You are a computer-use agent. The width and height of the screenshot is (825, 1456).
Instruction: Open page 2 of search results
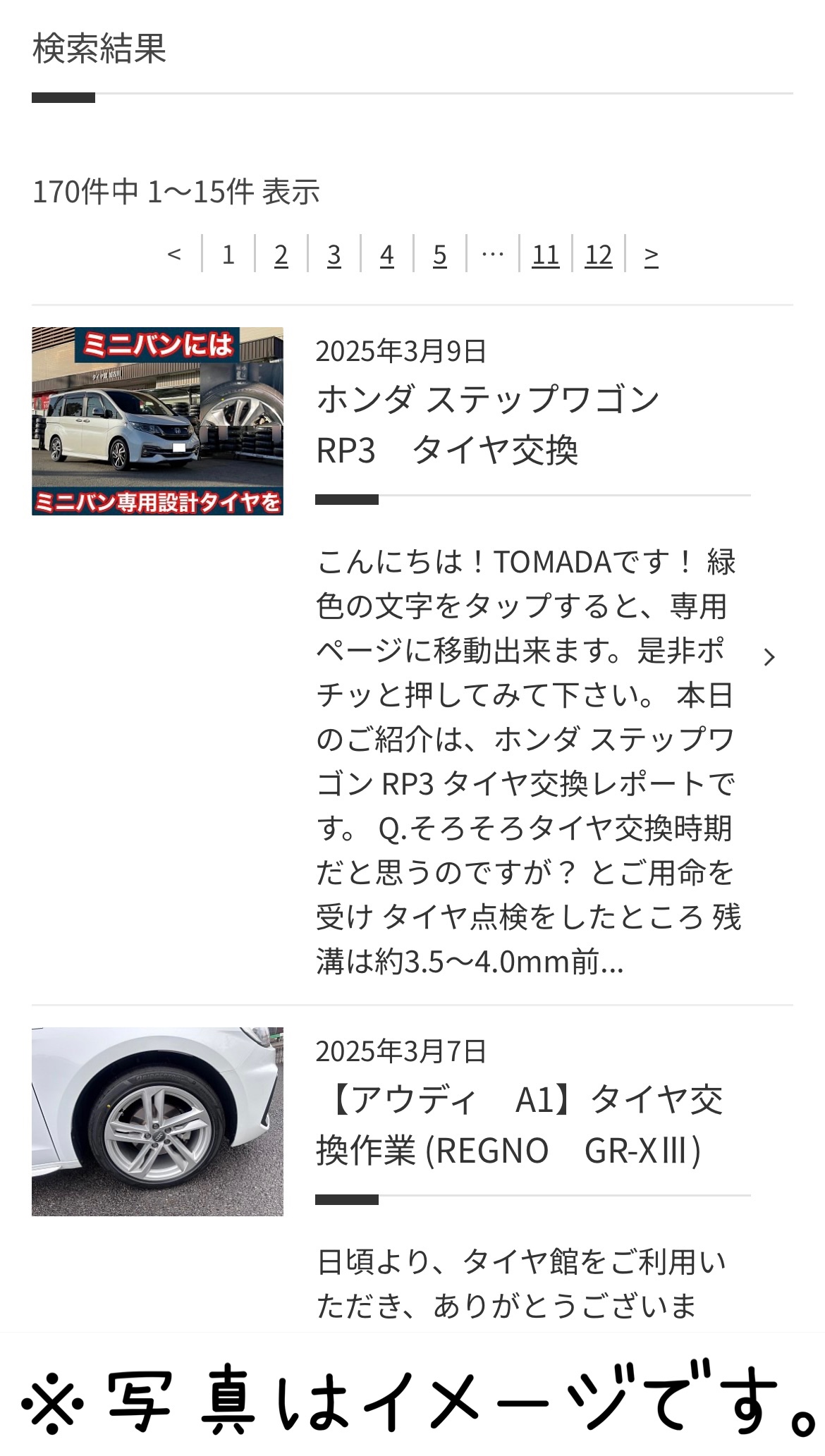281,256
